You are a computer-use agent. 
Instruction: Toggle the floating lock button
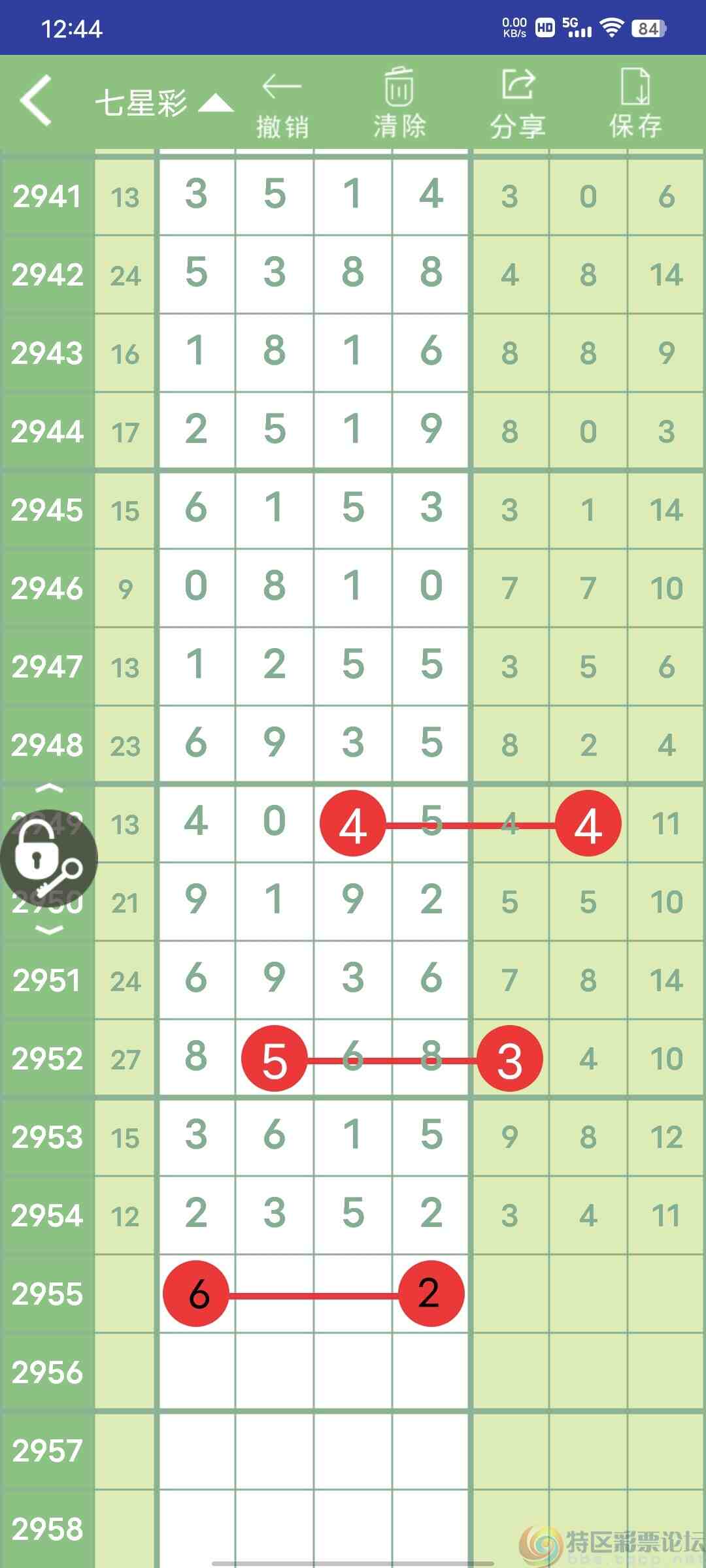(x=48, y=858)
